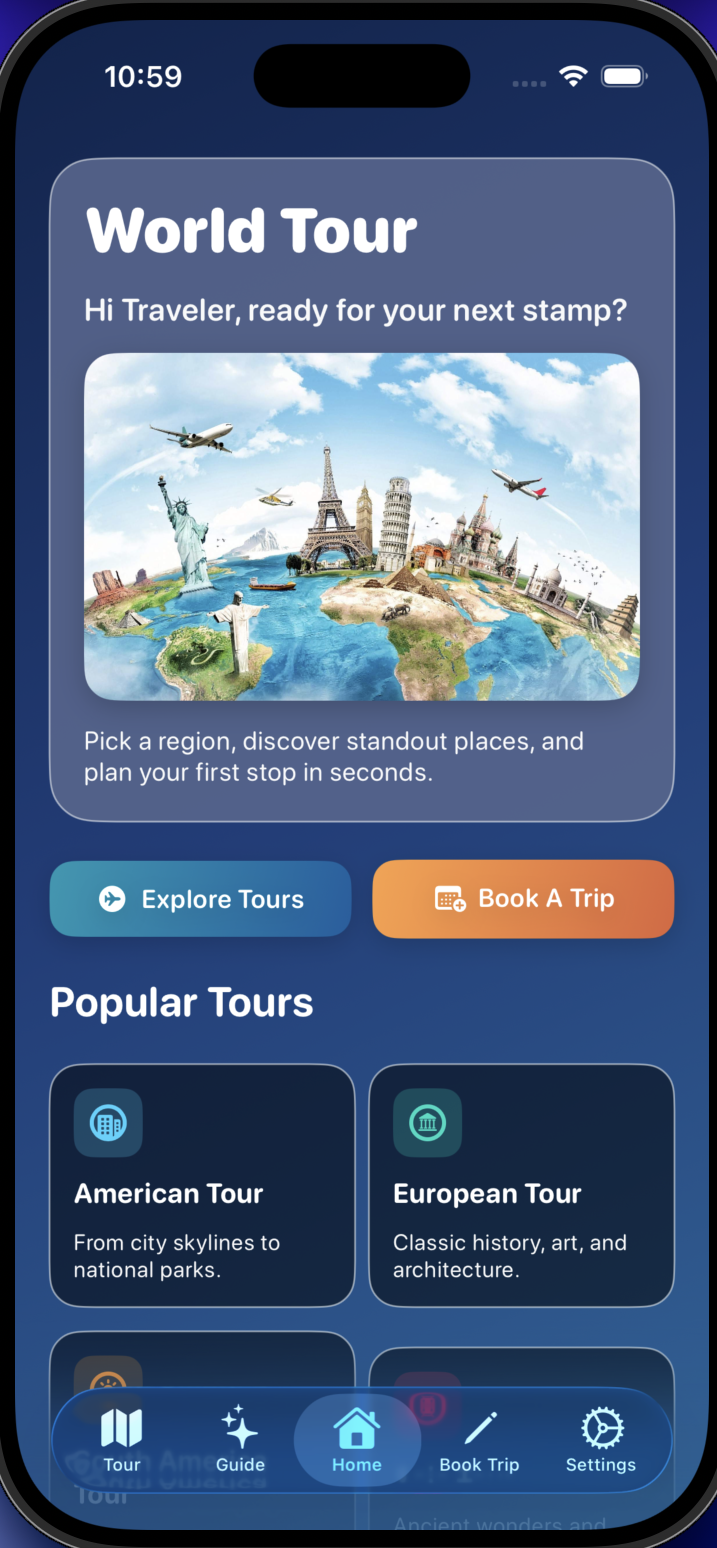The image size is (717, 1548).
Task: Select the Home tab
Action: tap(357, 1440)
